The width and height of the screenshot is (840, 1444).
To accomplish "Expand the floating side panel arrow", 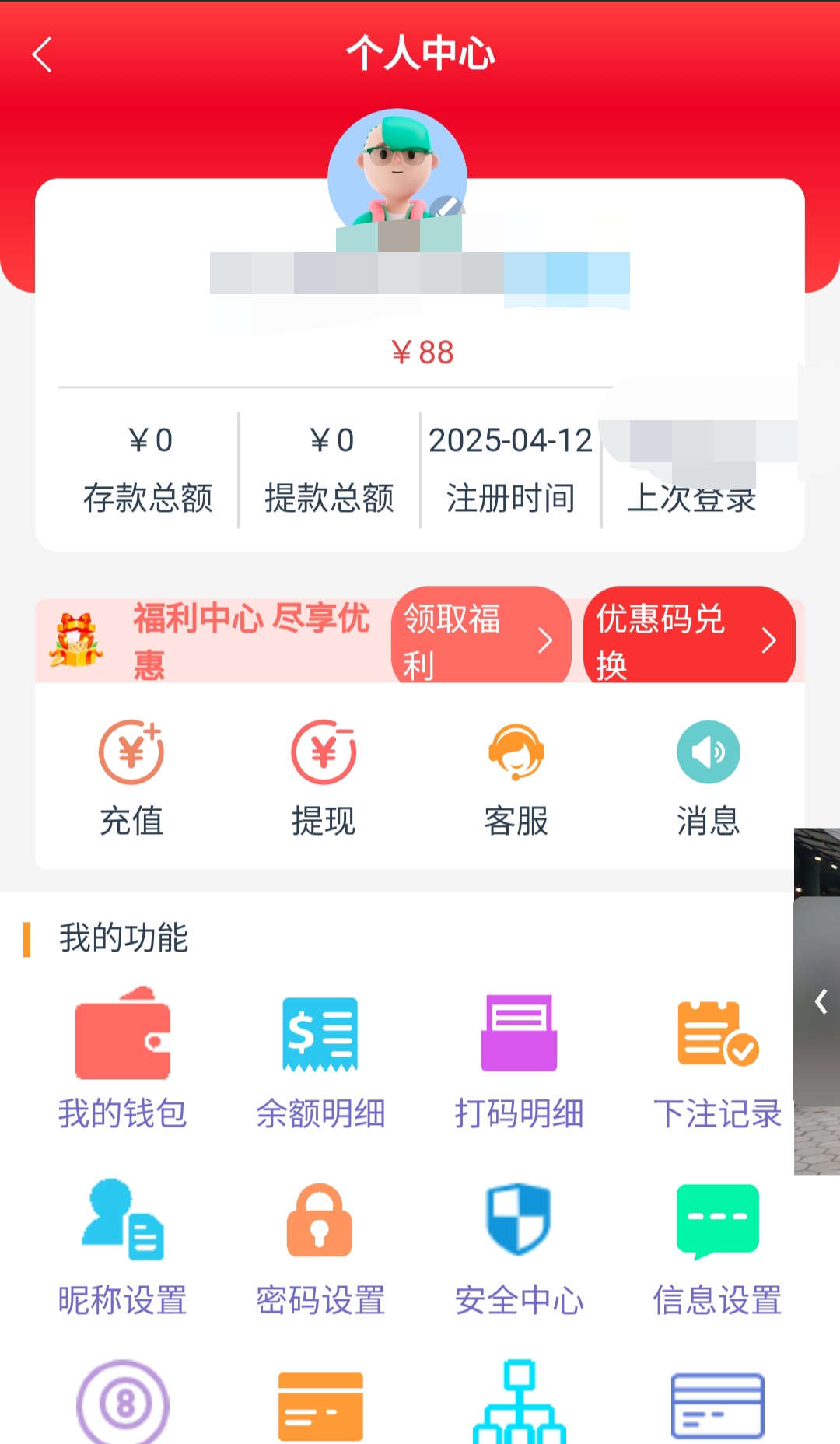I will [x=820, y=1001].
